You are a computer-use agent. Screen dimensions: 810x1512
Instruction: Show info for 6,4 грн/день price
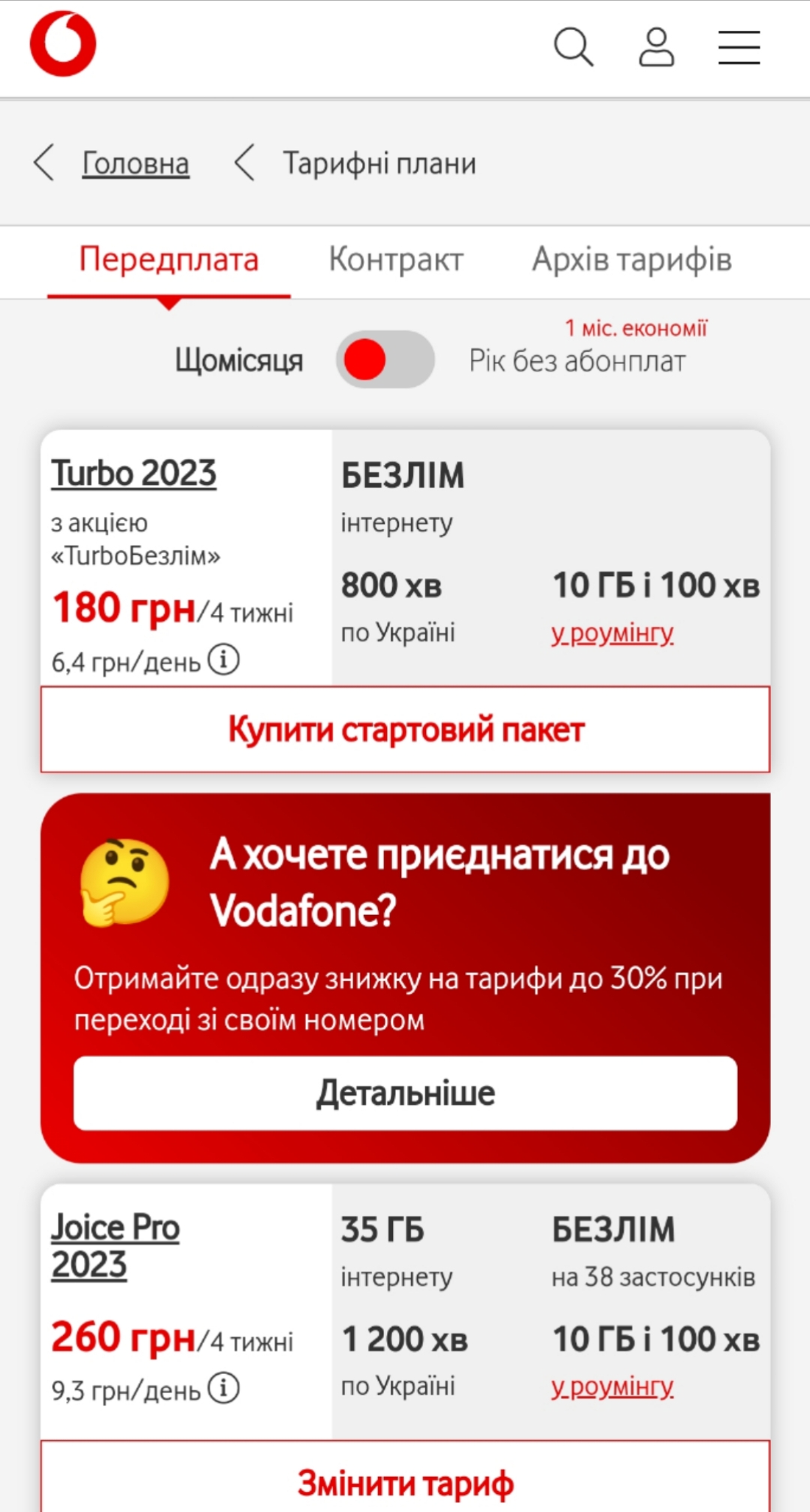pos(223,660)
